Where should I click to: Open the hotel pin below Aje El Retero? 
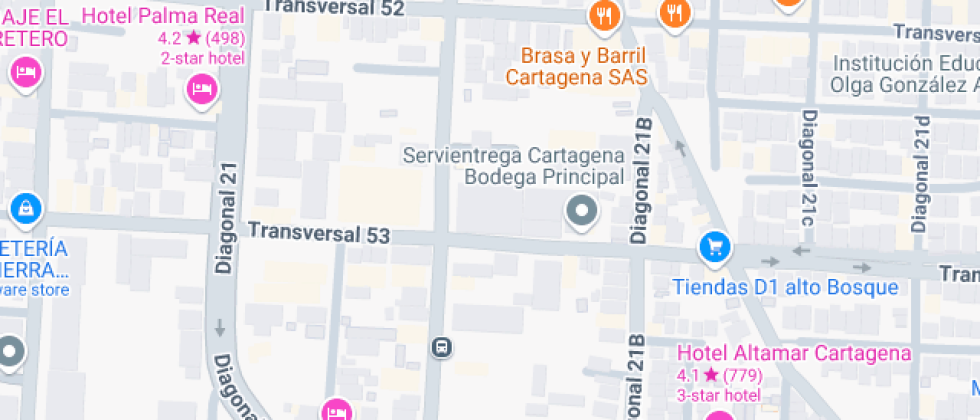click(x=24, y=72)
